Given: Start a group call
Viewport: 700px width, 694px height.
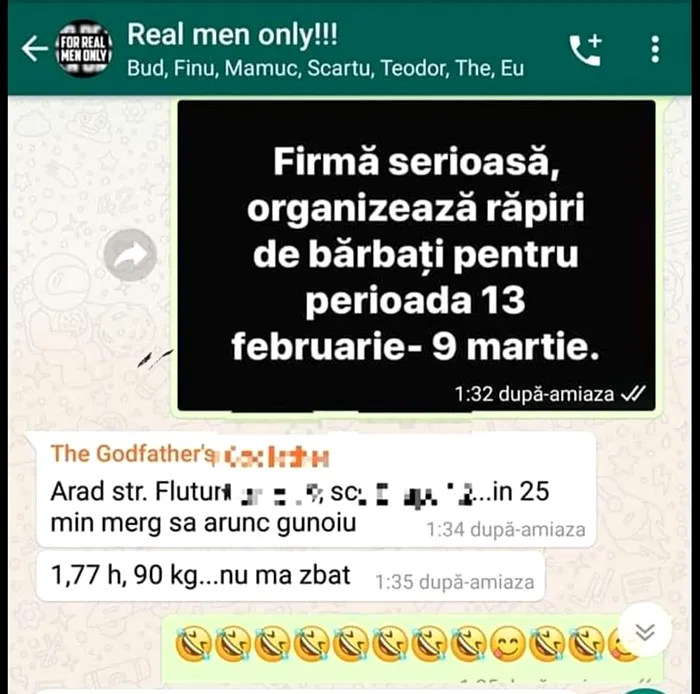Looking at the screenshot, I should tap(585, 49).
